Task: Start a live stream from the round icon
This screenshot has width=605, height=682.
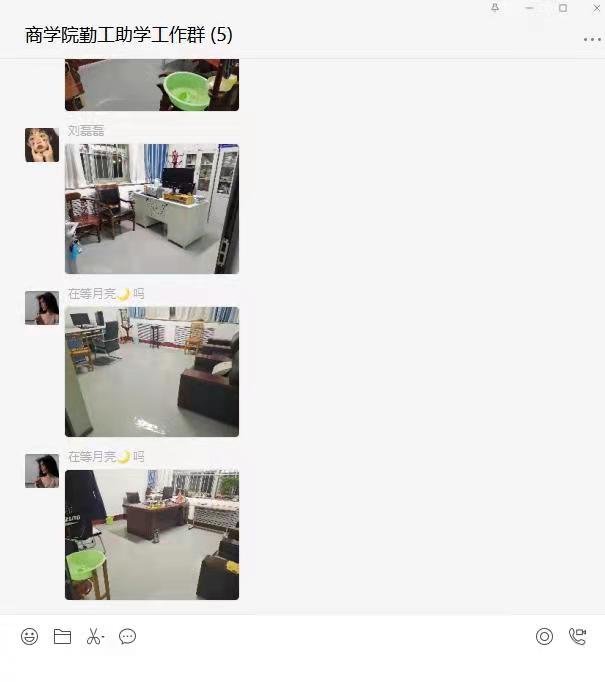Action: pyautogui.click(x=544, y=636)
